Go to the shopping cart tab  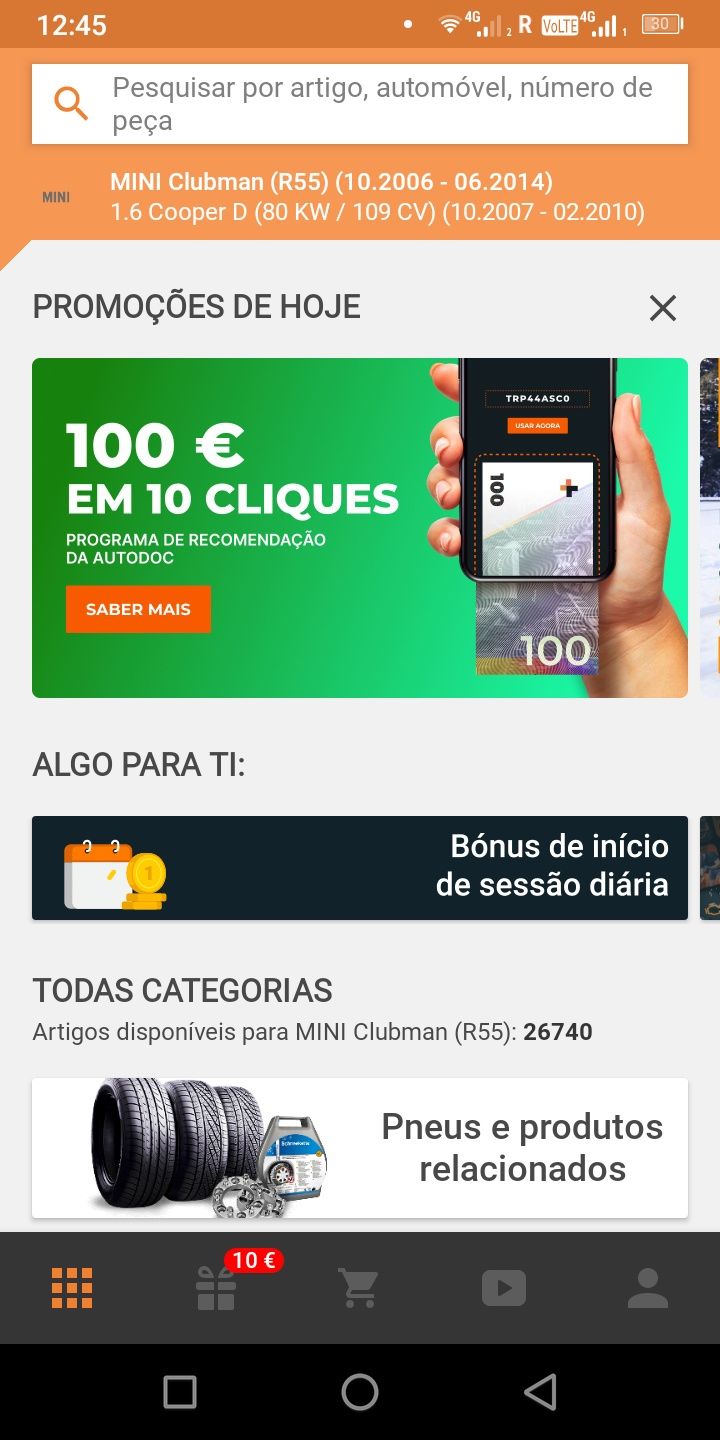359,1288
